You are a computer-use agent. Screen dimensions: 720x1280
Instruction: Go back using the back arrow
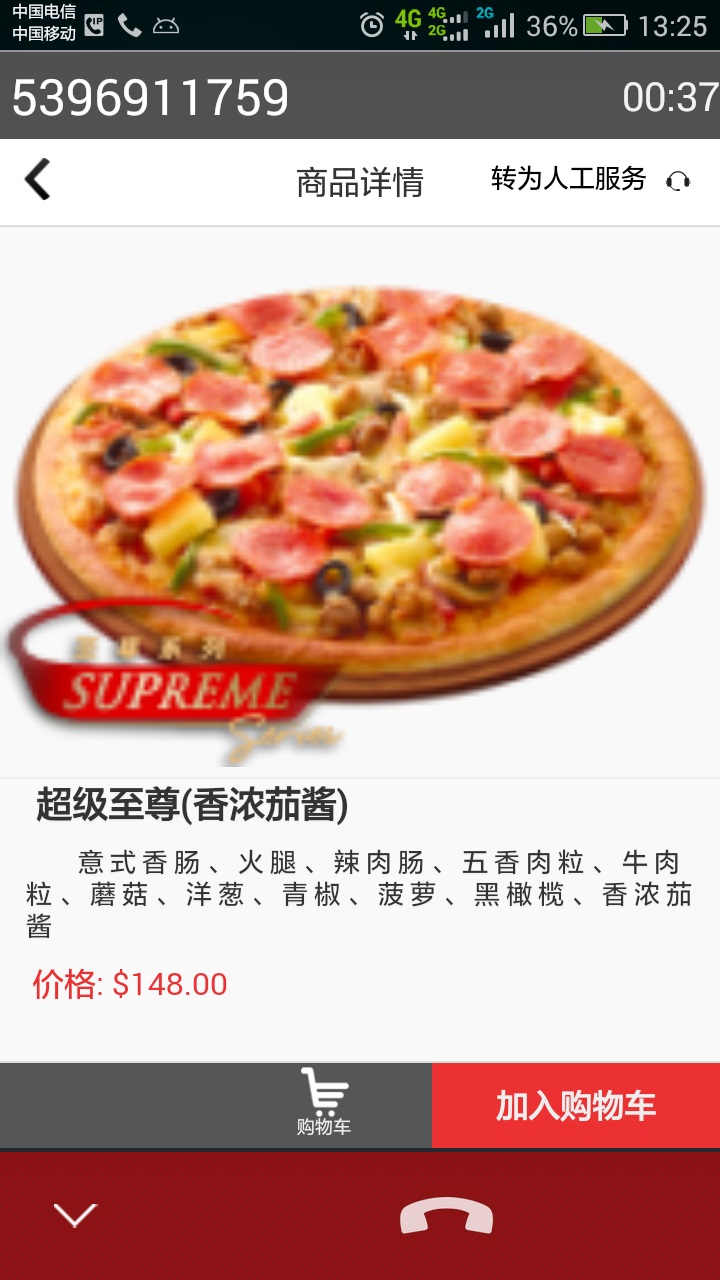[x=38, y=181]
